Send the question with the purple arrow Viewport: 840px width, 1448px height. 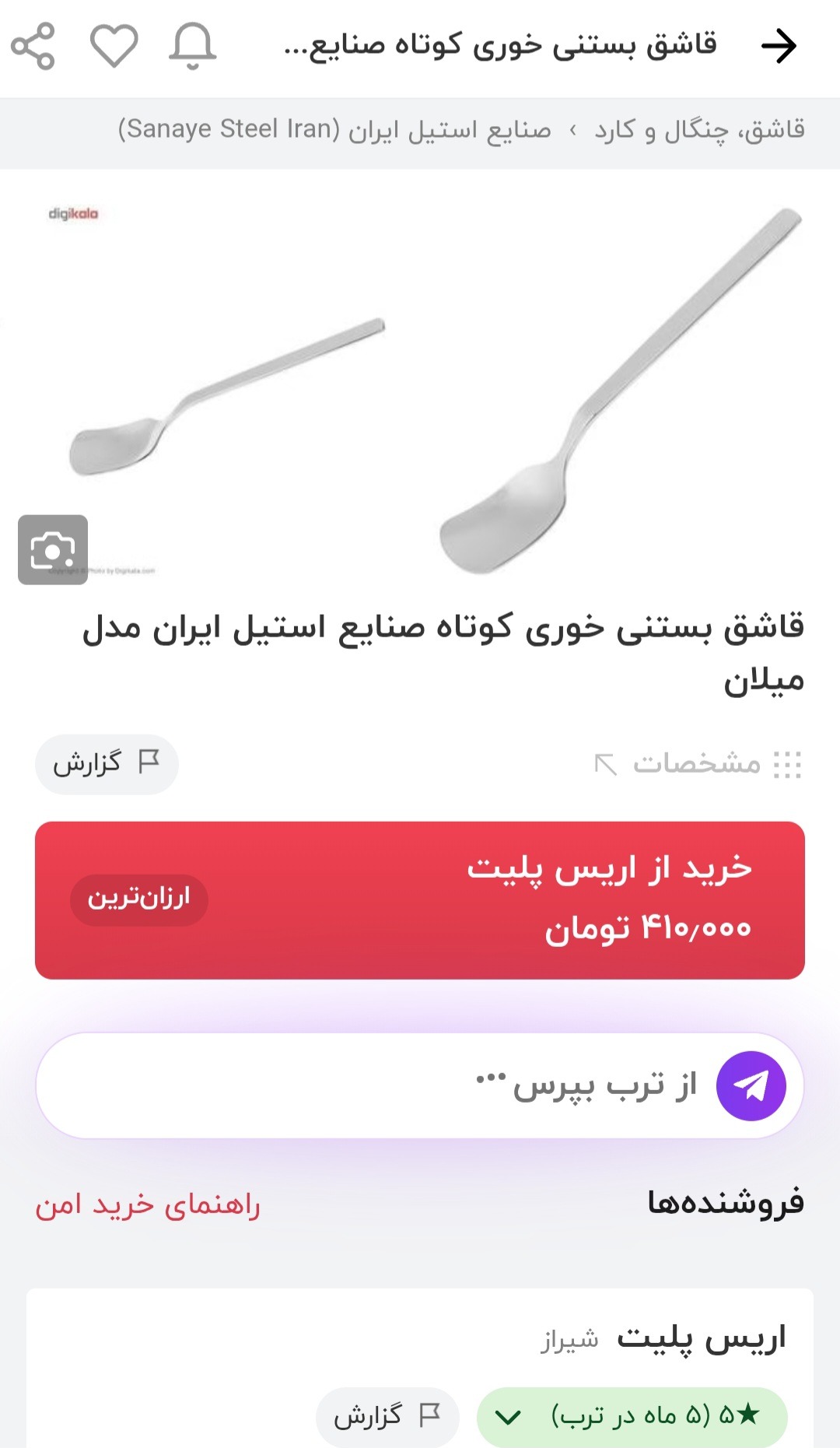click(751, 1086)
